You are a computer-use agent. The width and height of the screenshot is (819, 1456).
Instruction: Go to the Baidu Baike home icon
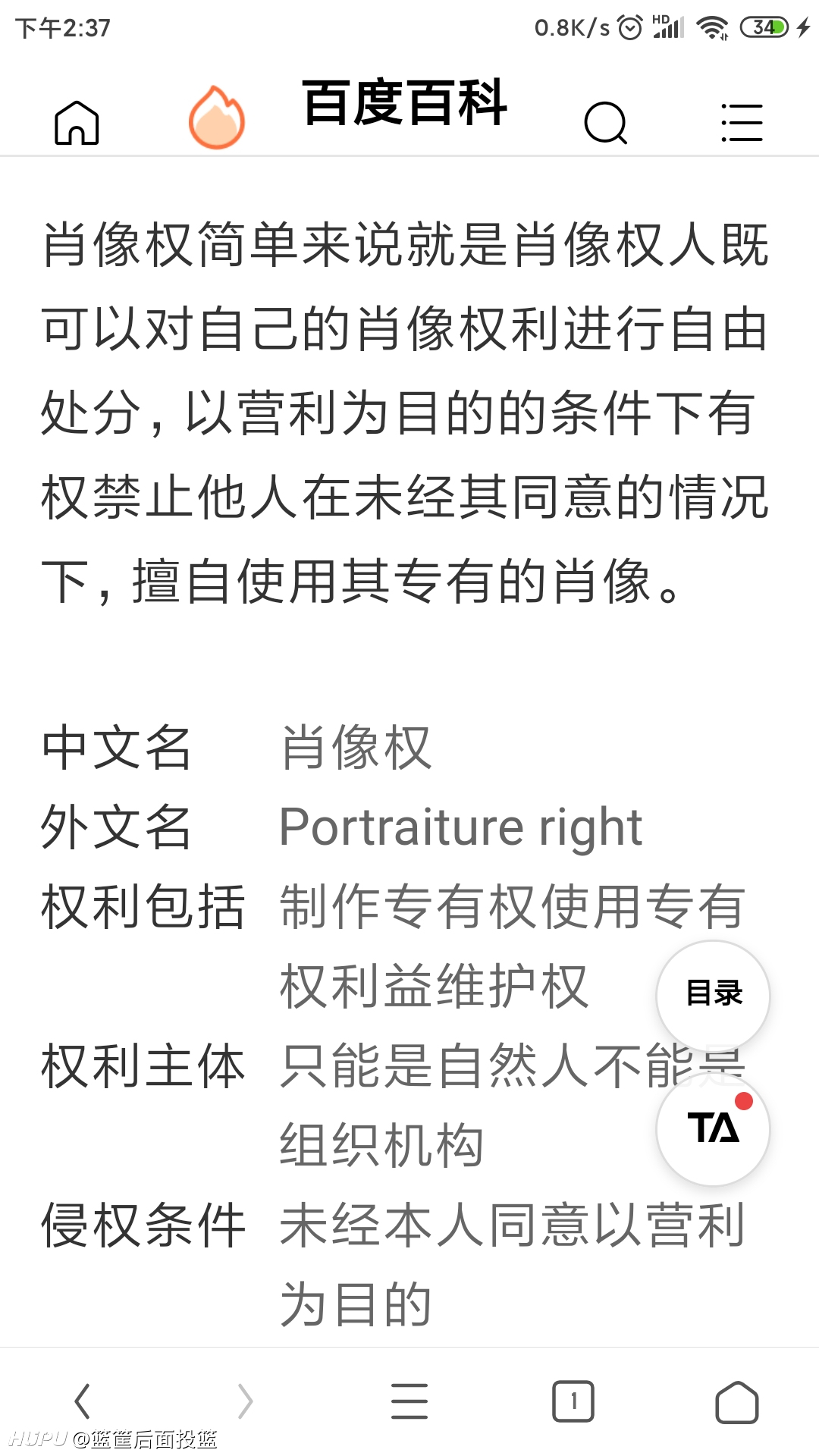point(77,122)
